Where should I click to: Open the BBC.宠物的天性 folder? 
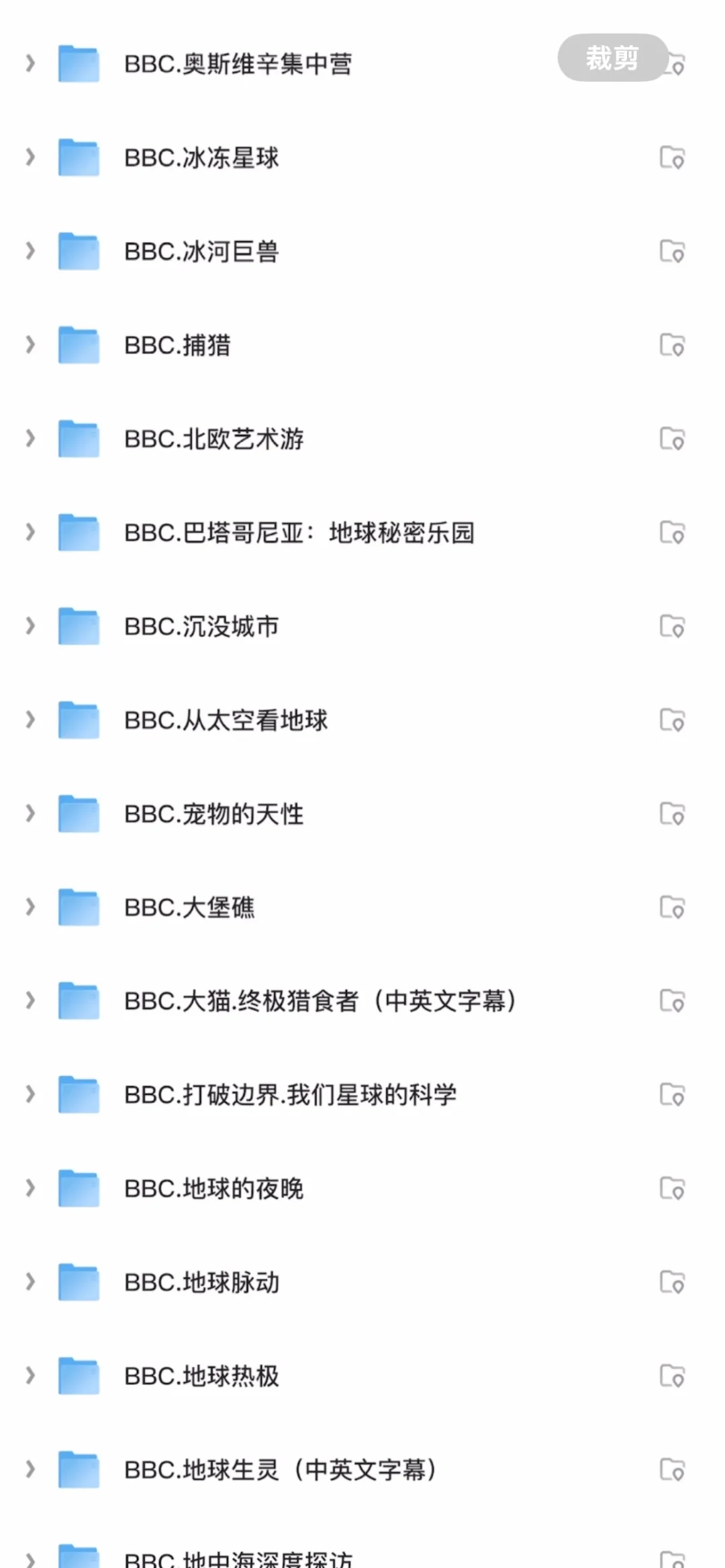[x=213, y=814]
